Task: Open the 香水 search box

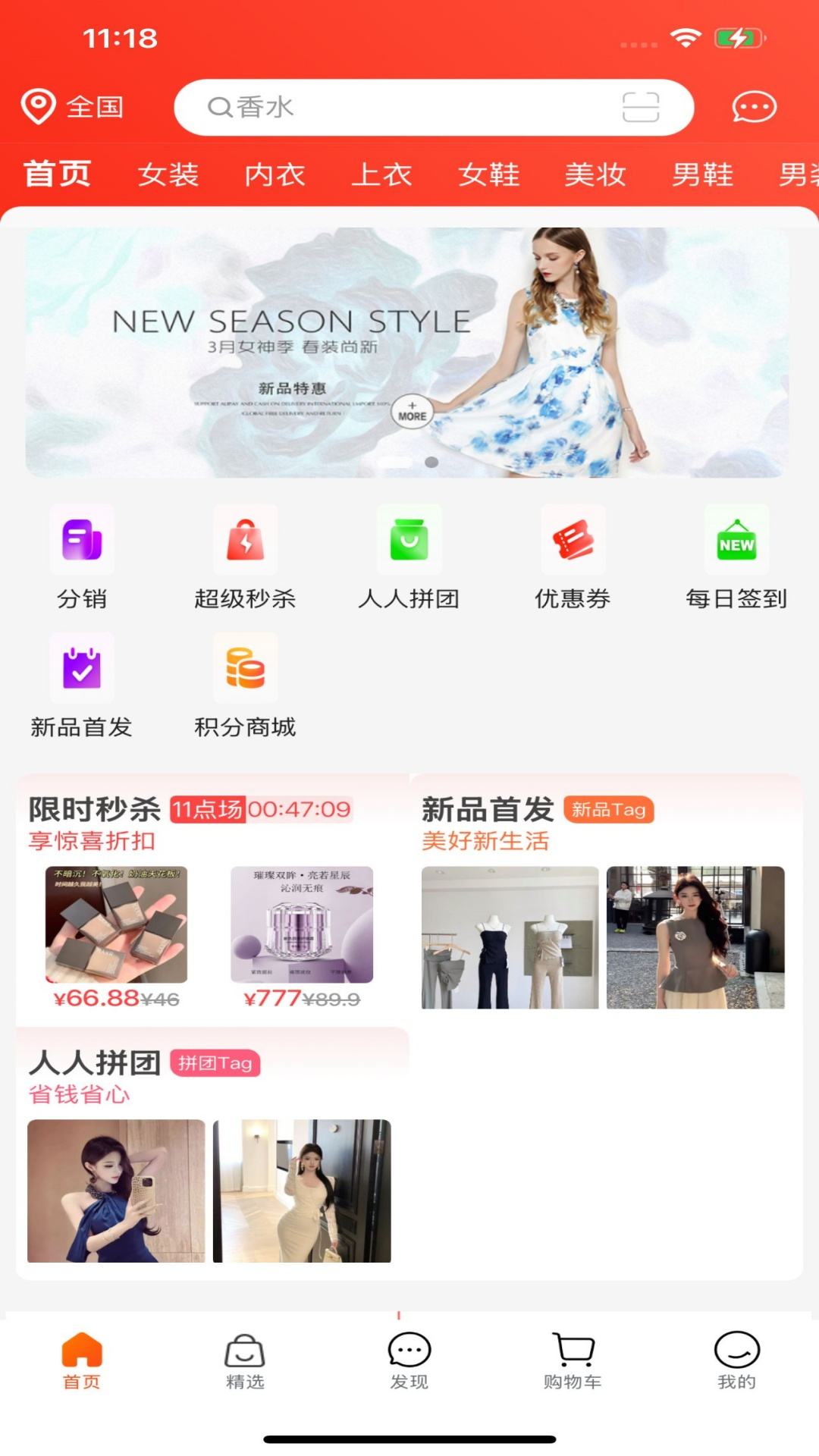Action: [x=409, y=107]
